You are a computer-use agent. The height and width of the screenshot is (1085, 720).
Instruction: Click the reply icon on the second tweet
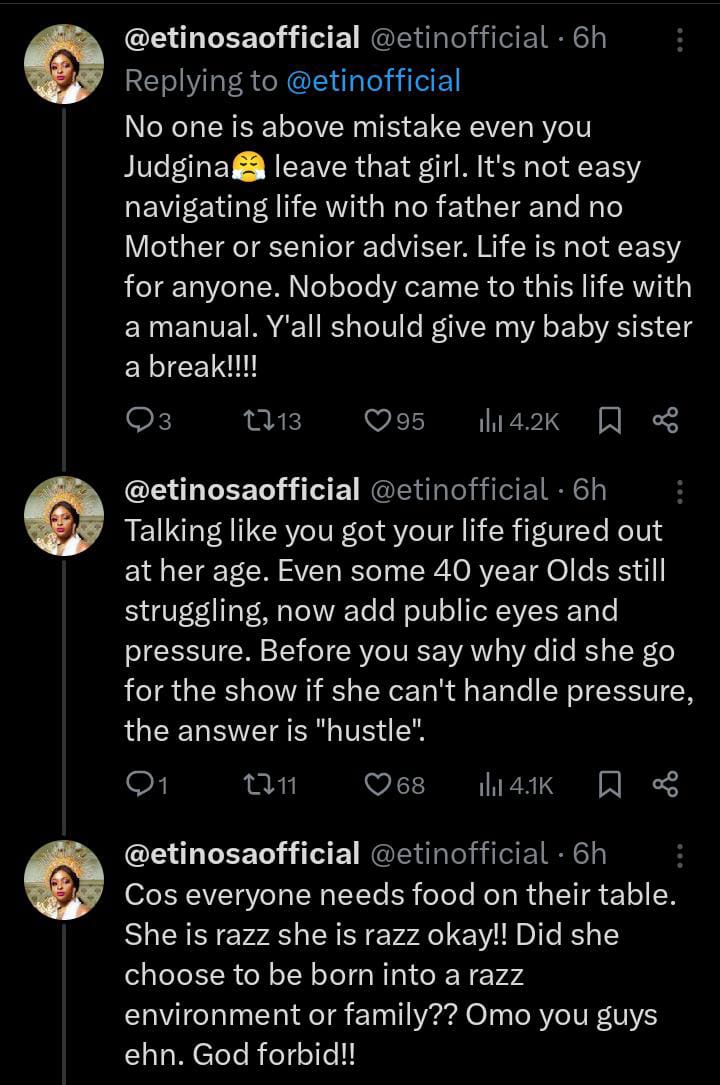tap(140, 785)
